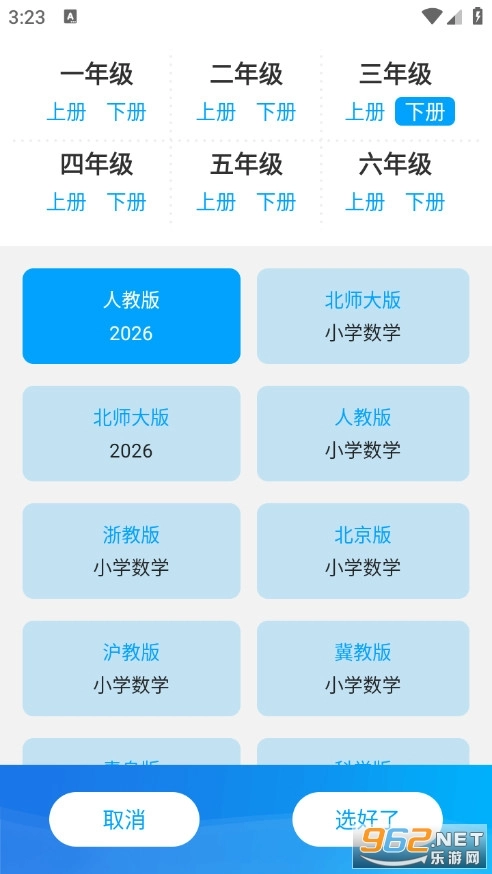
Task: Select 下册 under 四年级
Action: (126, 202)
